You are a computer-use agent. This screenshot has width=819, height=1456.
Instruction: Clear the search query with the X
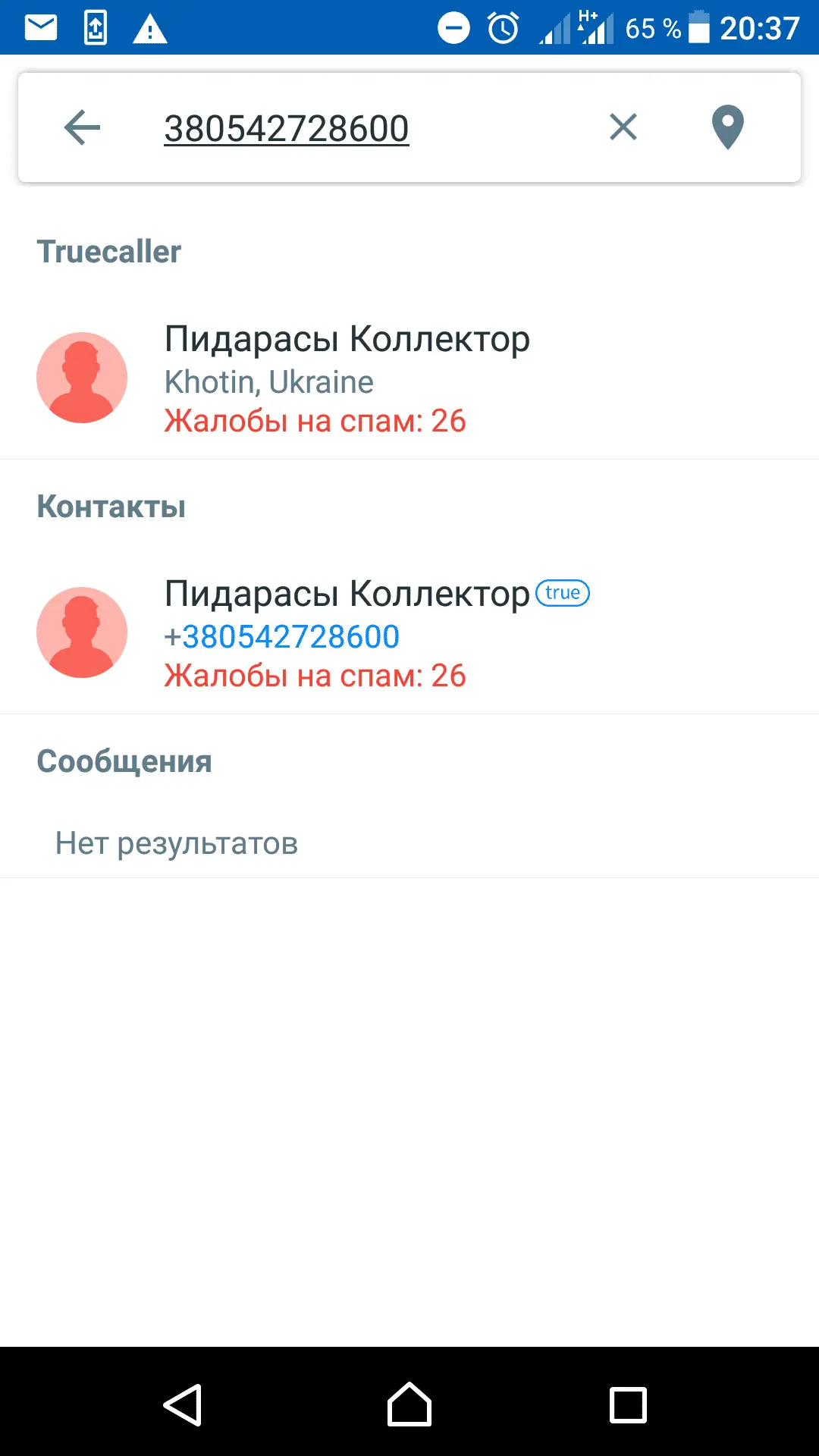(x=623, y=127)
